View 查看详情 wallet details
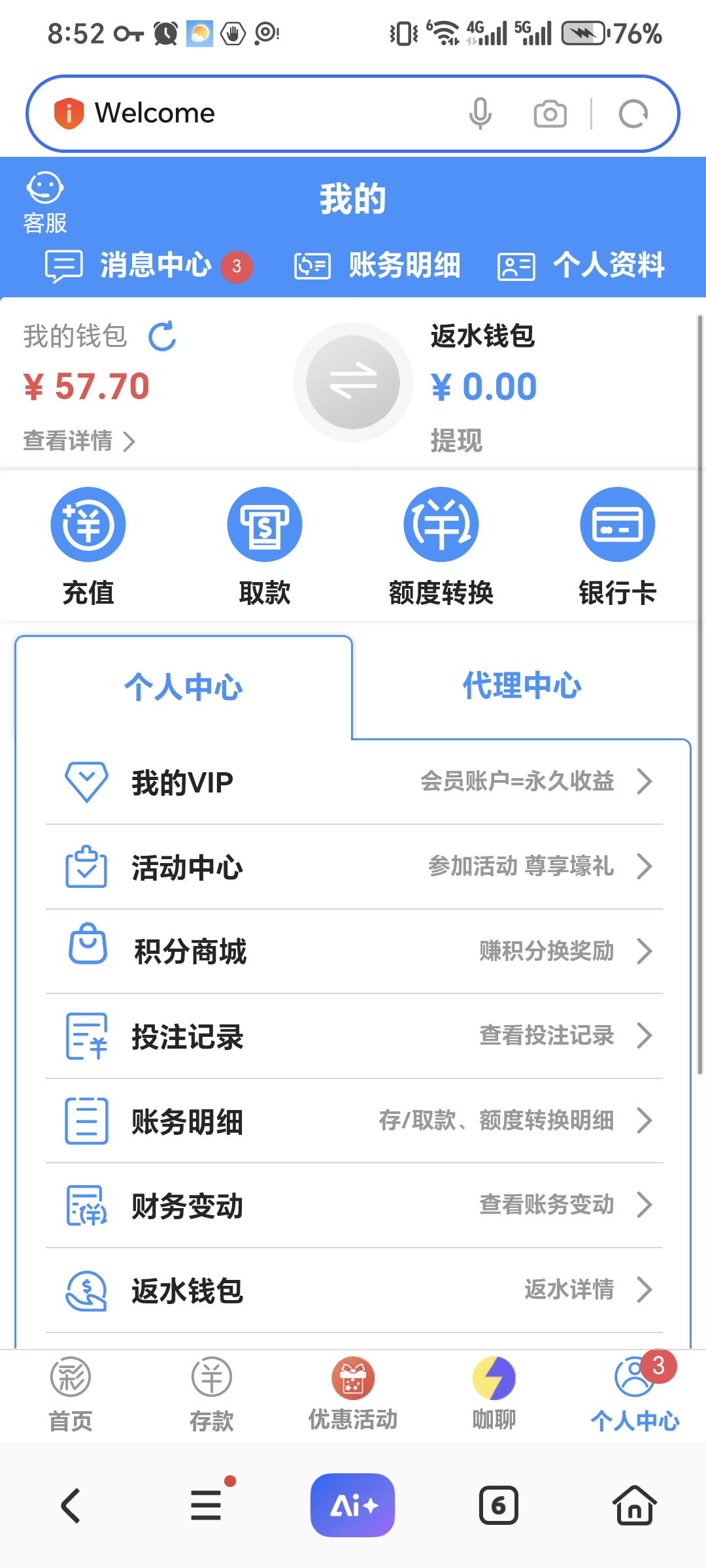The image size is (706, 1568). (x=78, y=441)
